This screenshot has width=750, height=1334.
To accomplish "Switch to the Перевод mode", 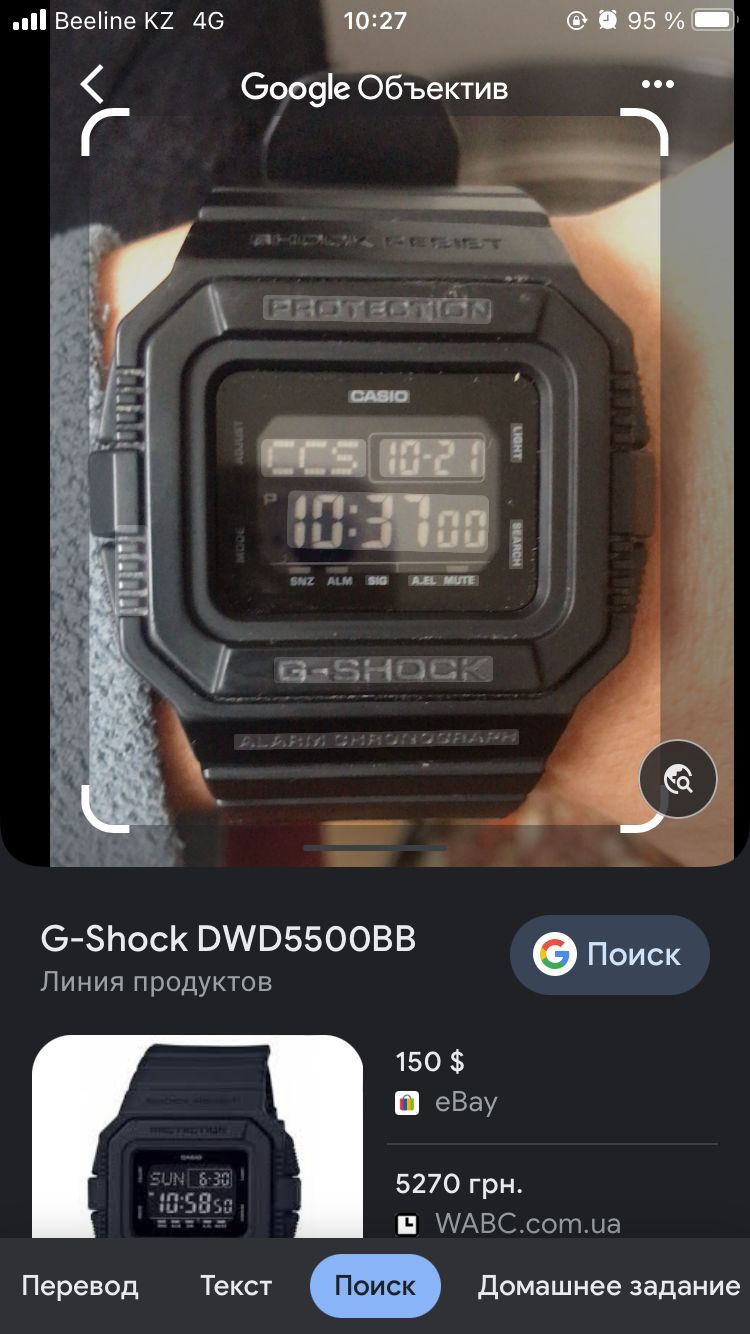I will (x=80, y=1286).
